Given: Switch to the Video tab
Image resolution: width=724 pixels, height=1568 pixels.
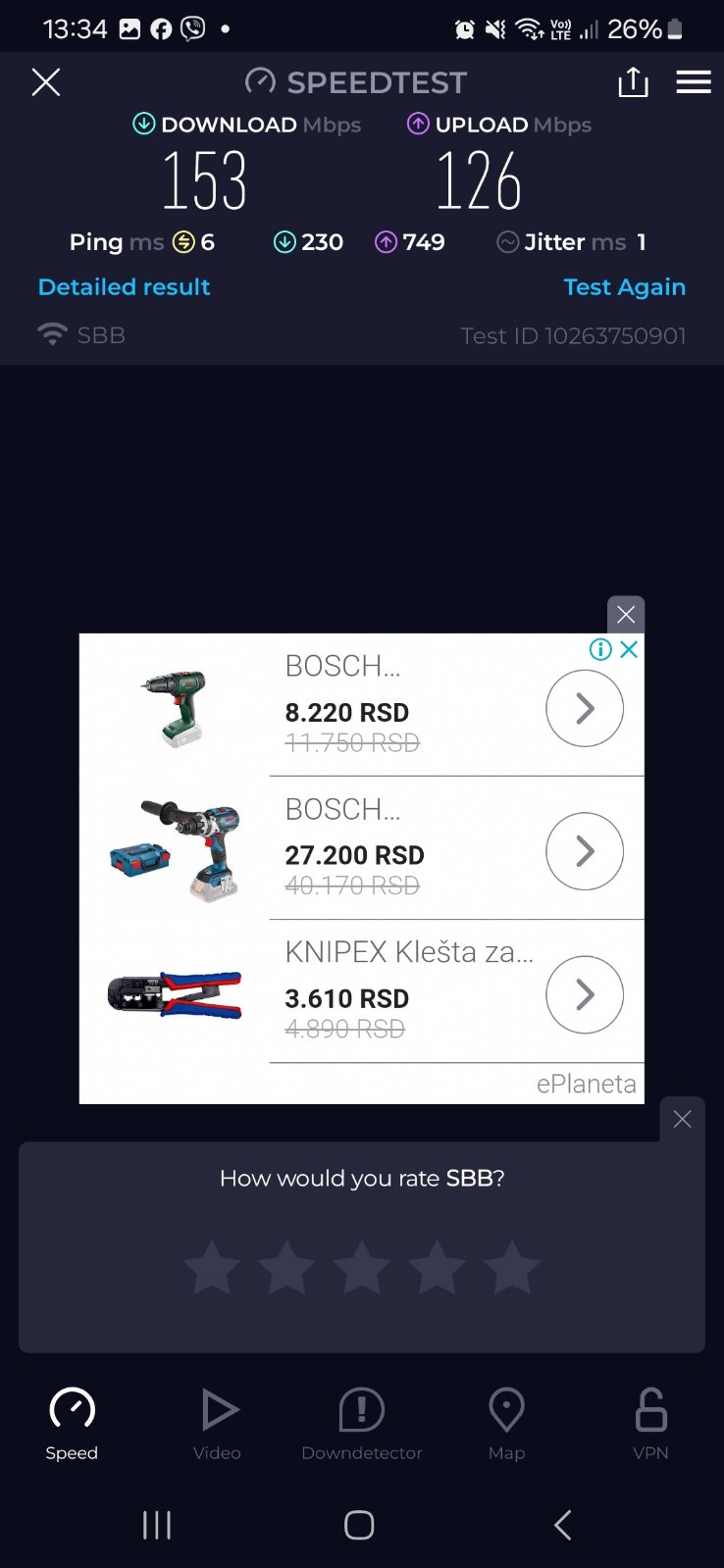Looking at the screenshot, I should point(218,1424).
